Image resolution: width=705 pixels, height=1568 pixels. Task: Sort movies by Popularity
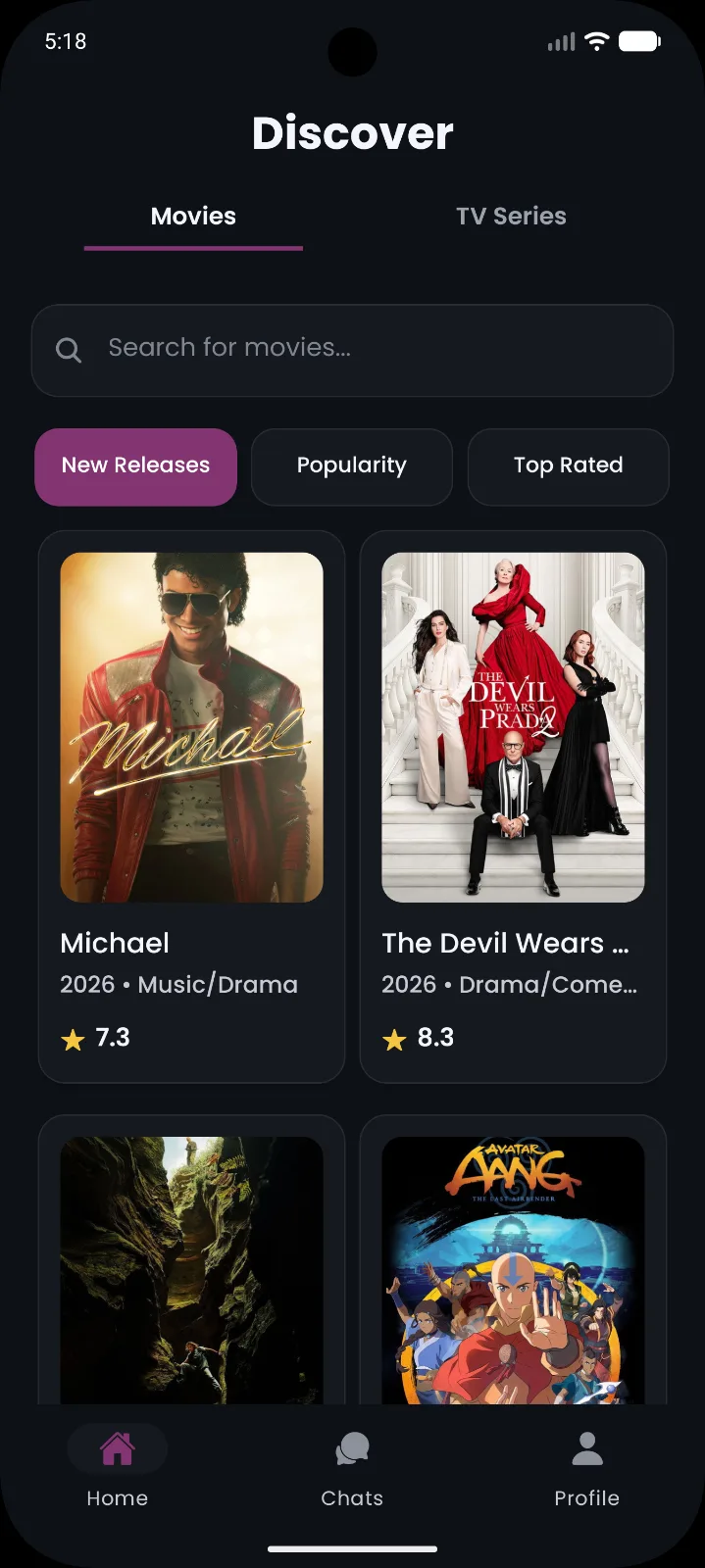coord(352,466)
